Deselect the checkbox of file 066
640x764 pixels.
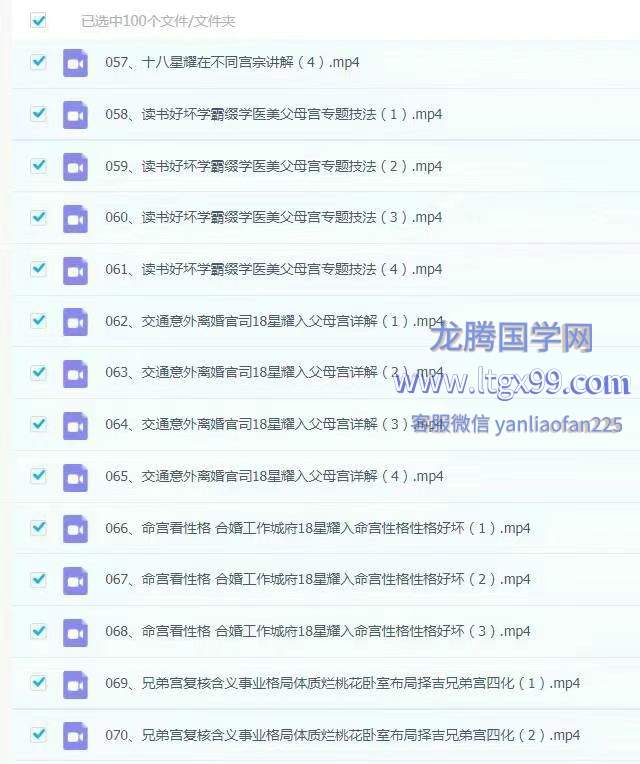(x=38, y=527)
